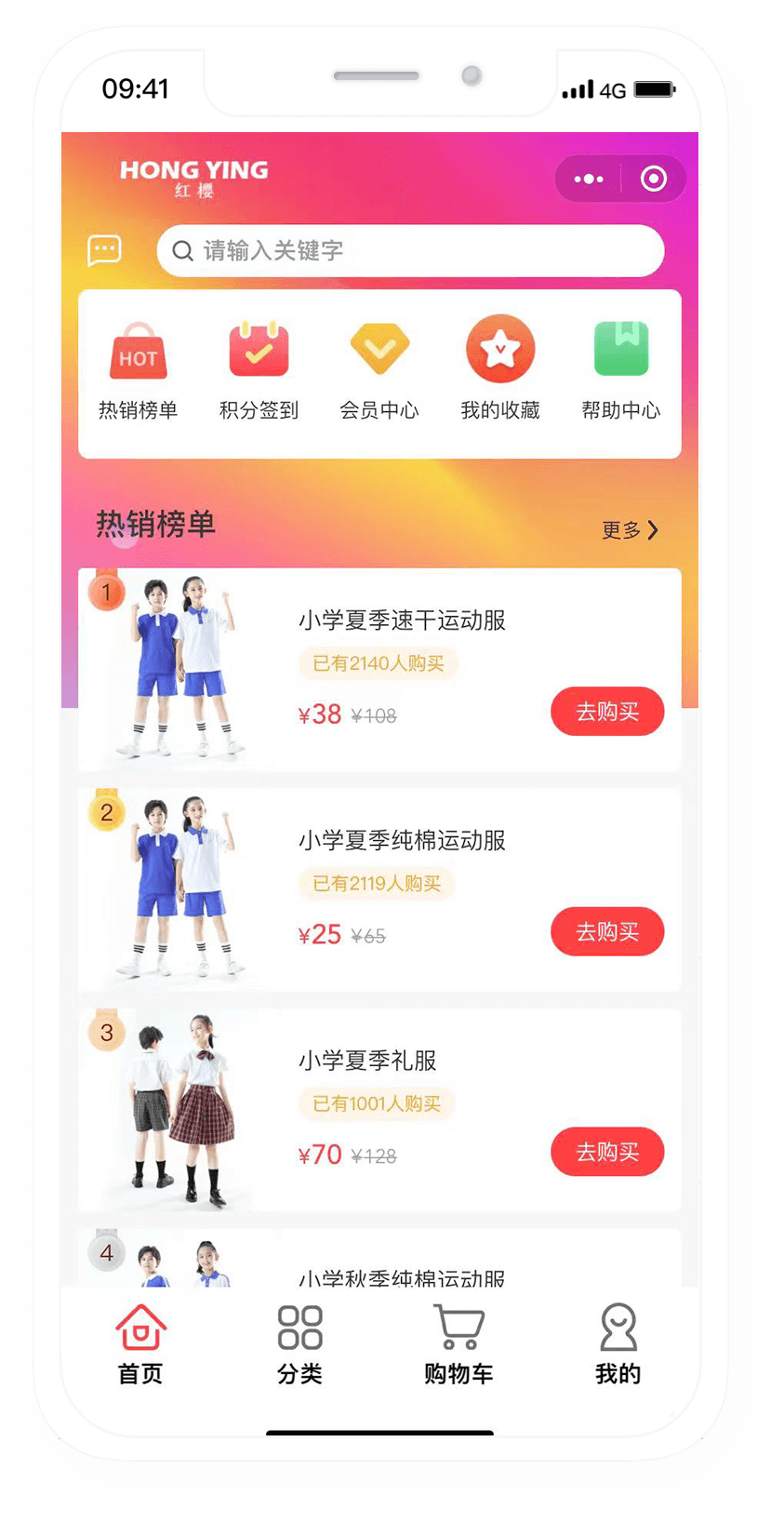Open the 小学秋季纯棉运动服 product card

pyautogui.click(x=400, y=1267)
